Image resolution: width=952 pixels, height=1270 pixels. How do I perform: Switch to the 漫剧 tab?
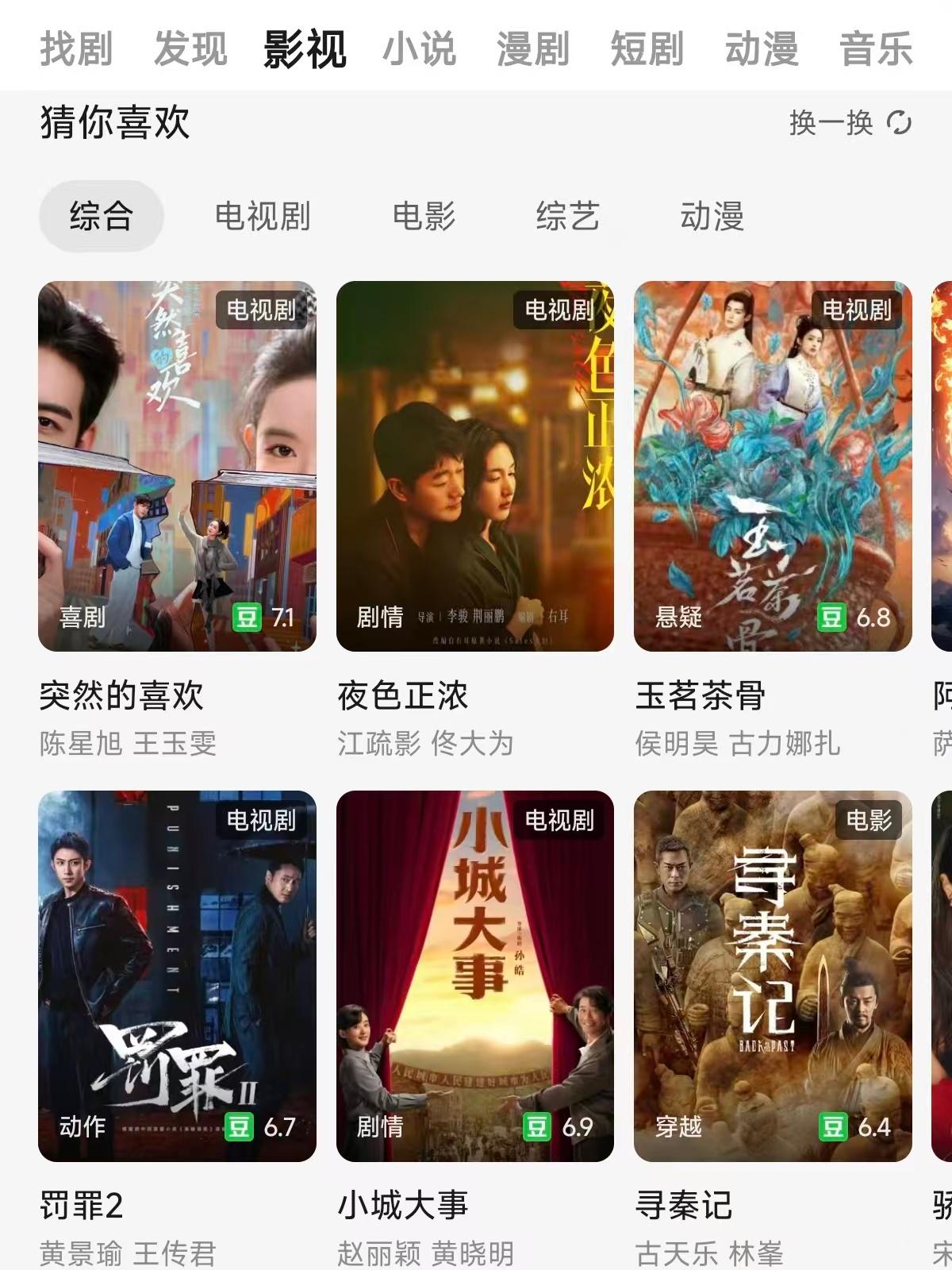coord(533,49)
